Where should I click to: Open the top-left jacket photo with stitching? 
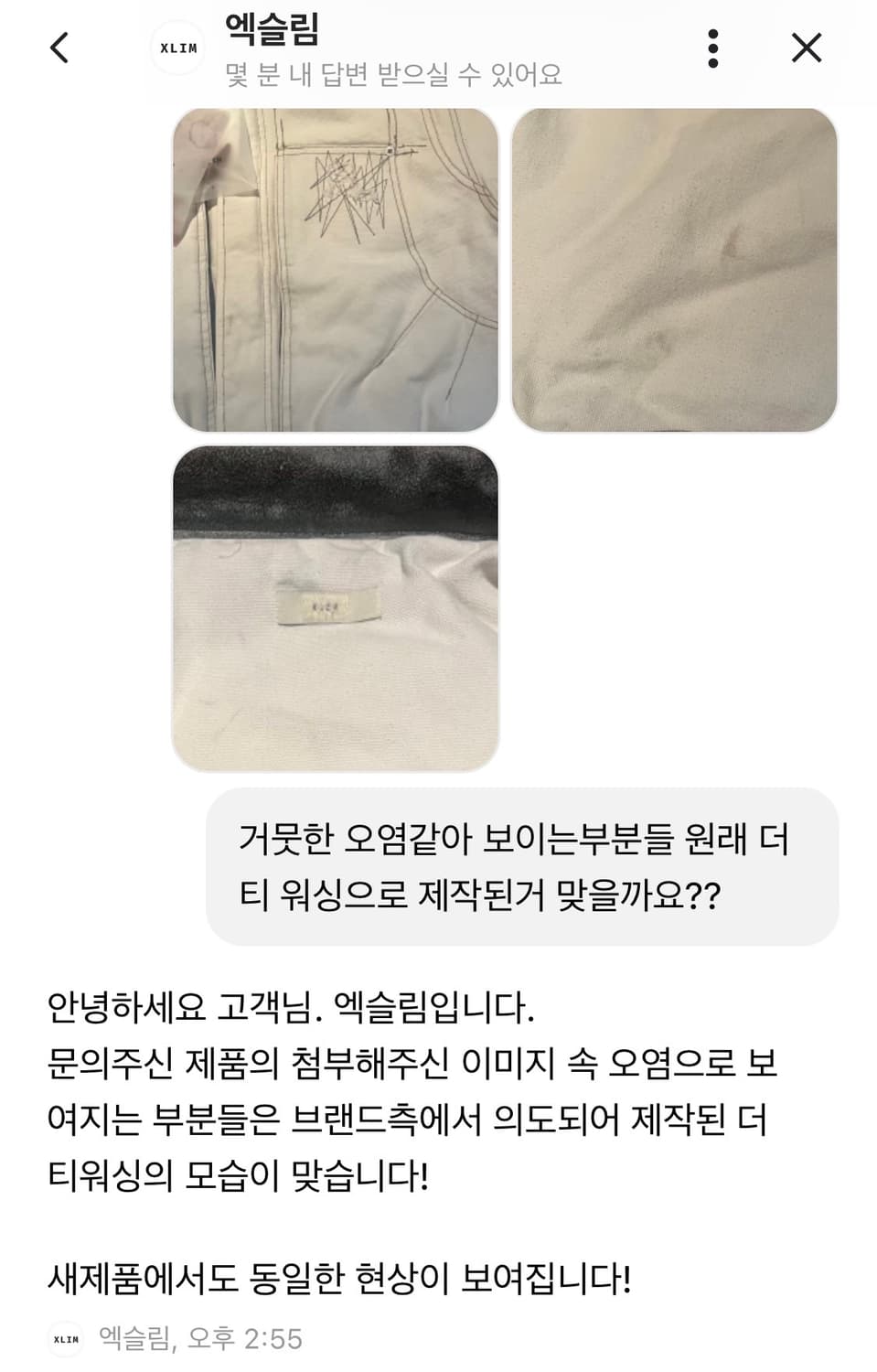(x=333, y=271)
